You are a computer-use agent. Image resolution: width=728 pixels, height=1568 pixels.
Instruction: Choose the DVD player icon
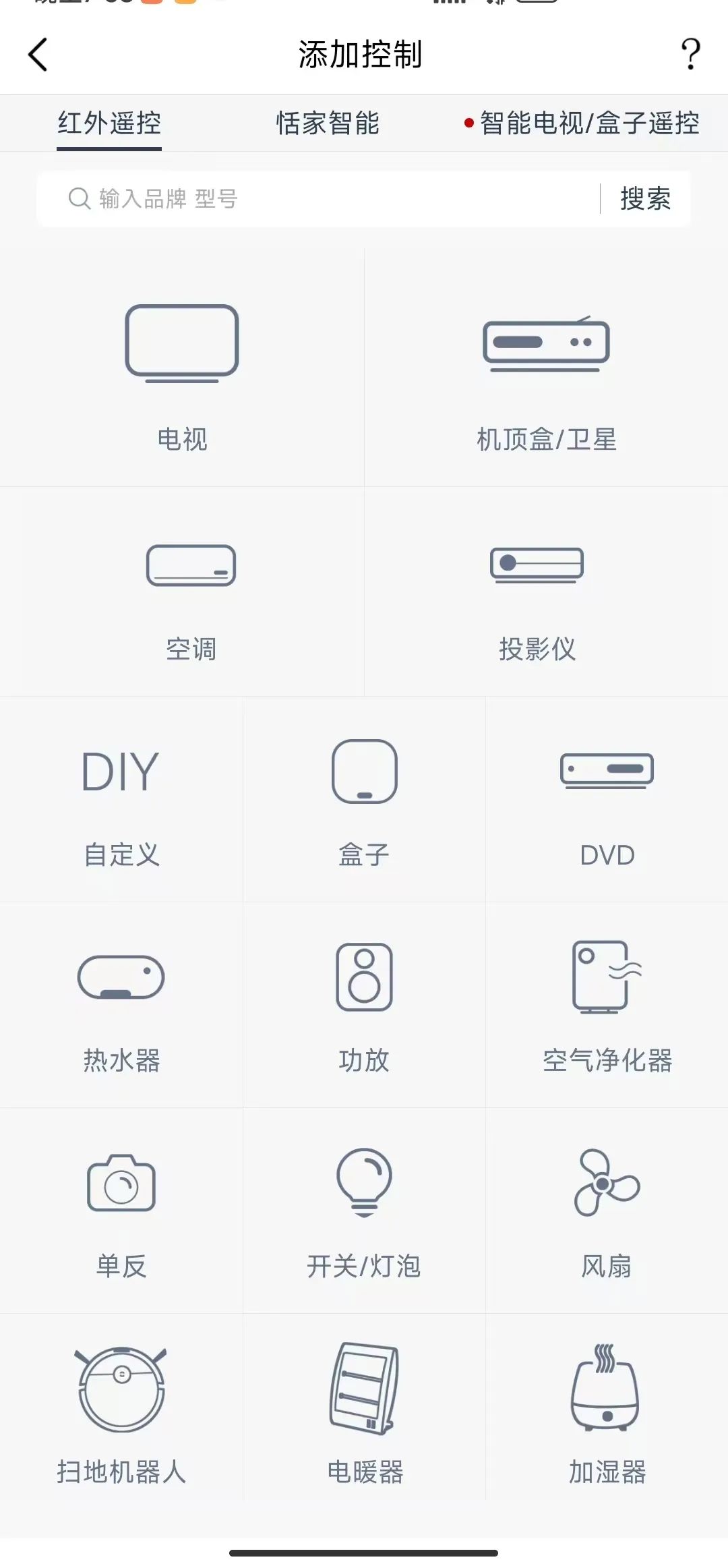click(606, 796)
